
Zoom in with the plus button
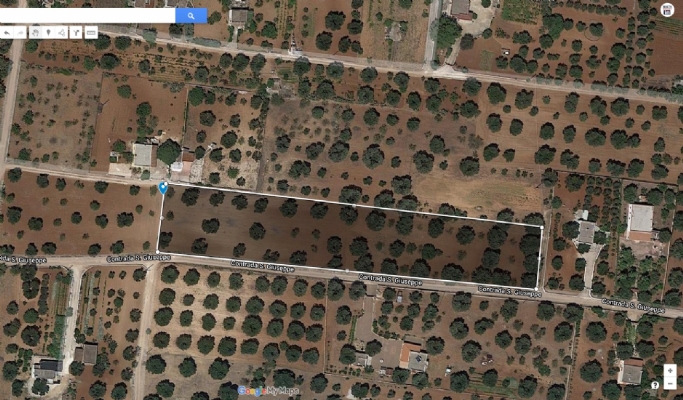[x=670, y=371]
